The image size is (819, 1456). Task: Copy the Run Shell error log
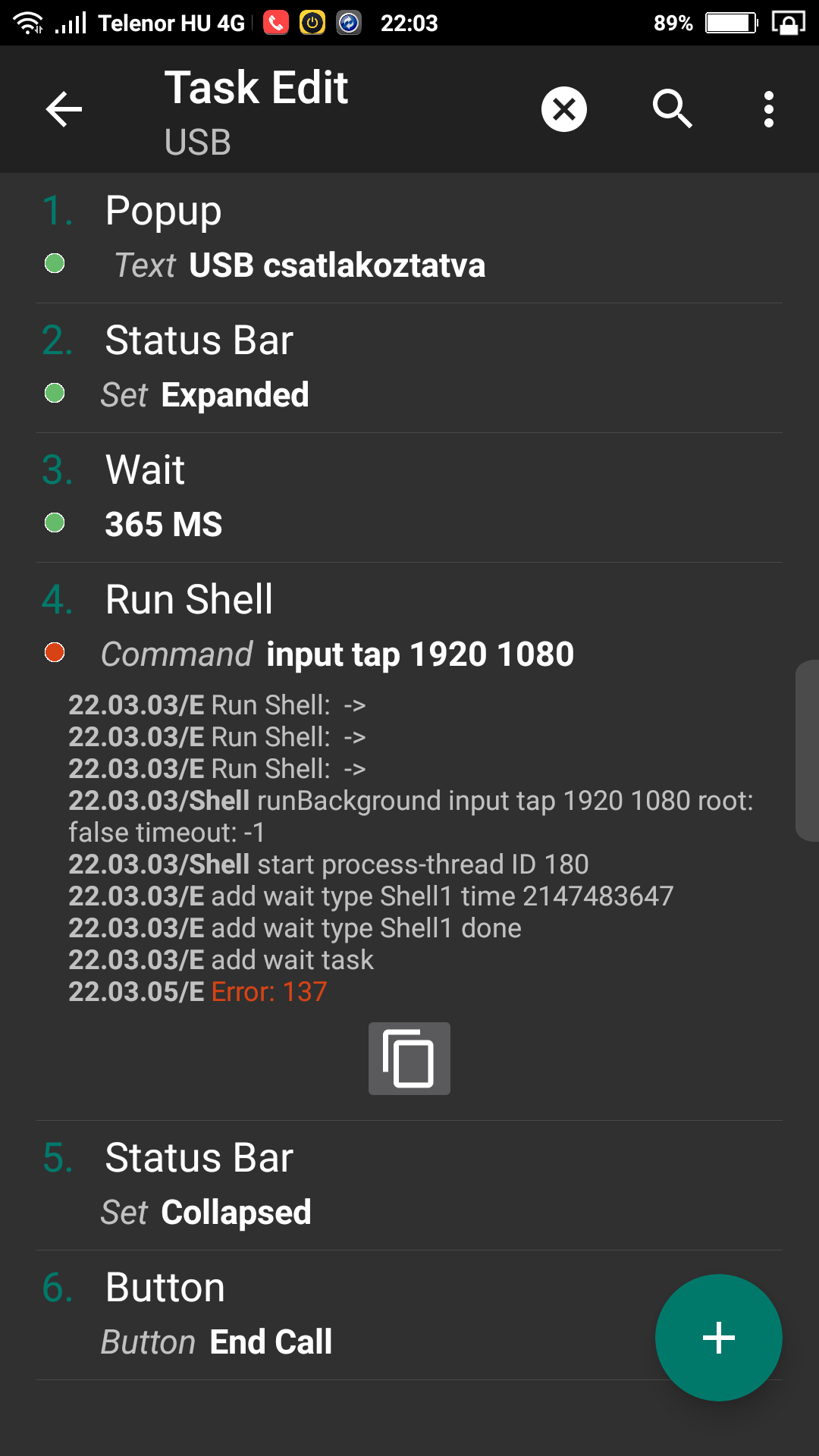[x=409, y=1059]
